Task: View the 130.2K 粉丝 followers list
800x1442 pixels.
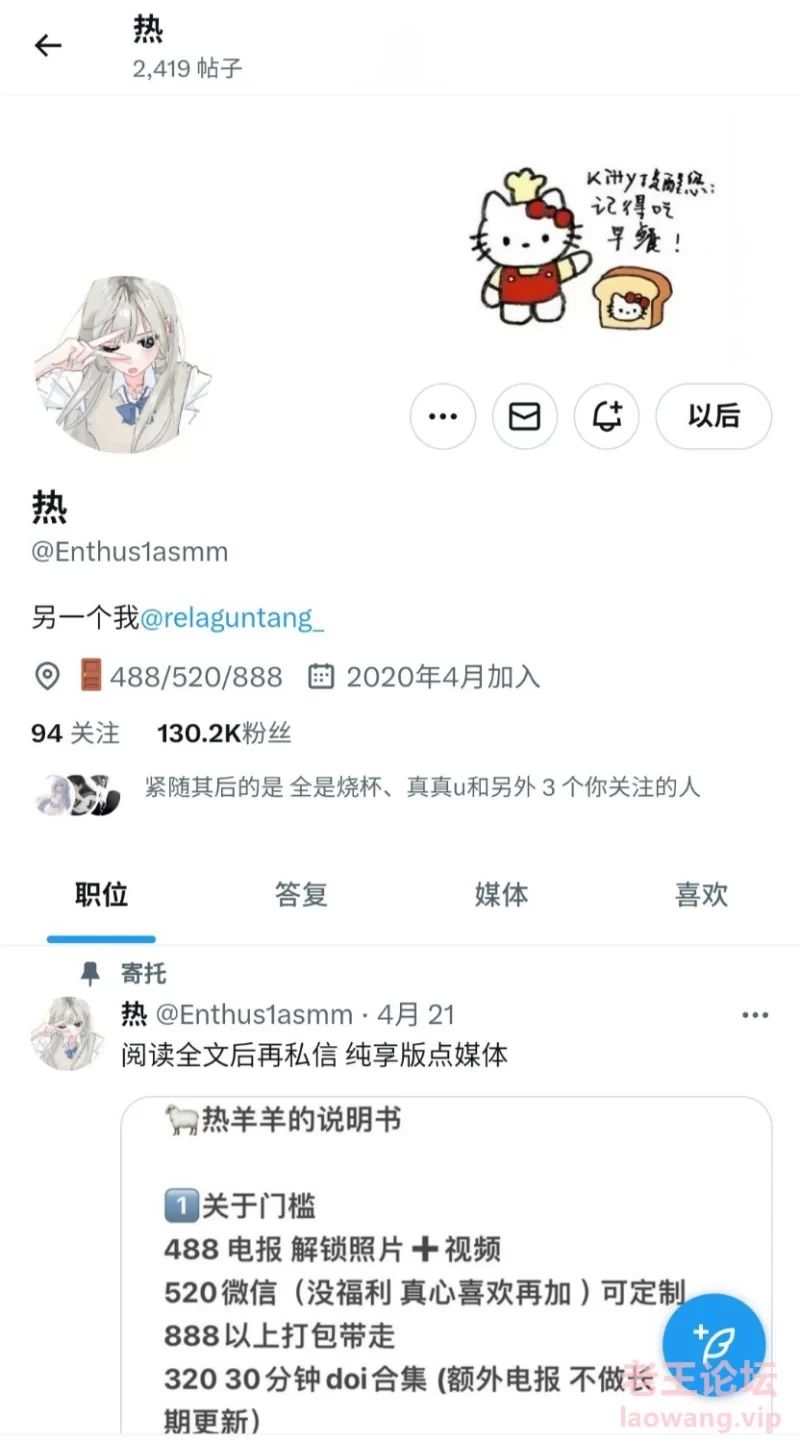Action: pos(224,733)
